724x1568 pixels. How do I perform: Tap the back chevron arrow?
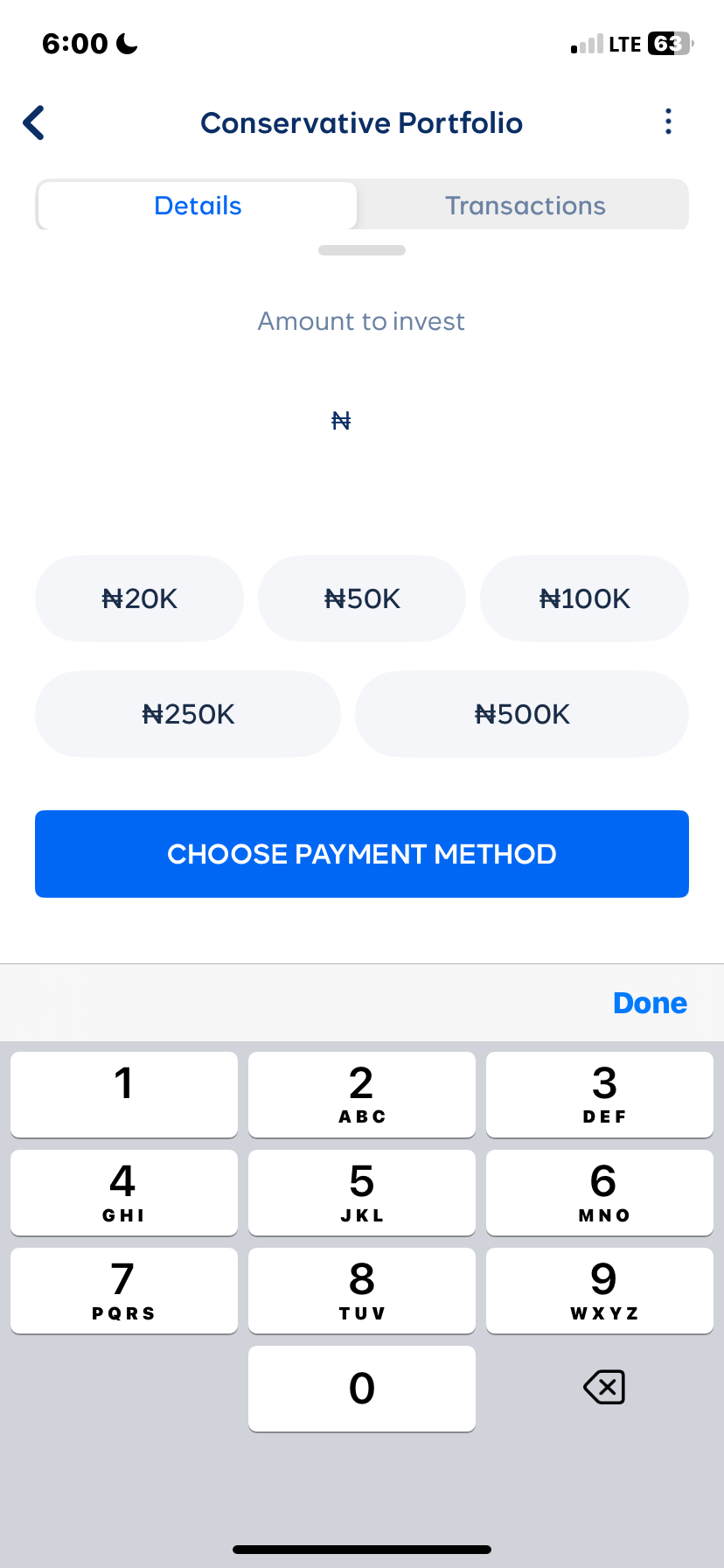32,122
